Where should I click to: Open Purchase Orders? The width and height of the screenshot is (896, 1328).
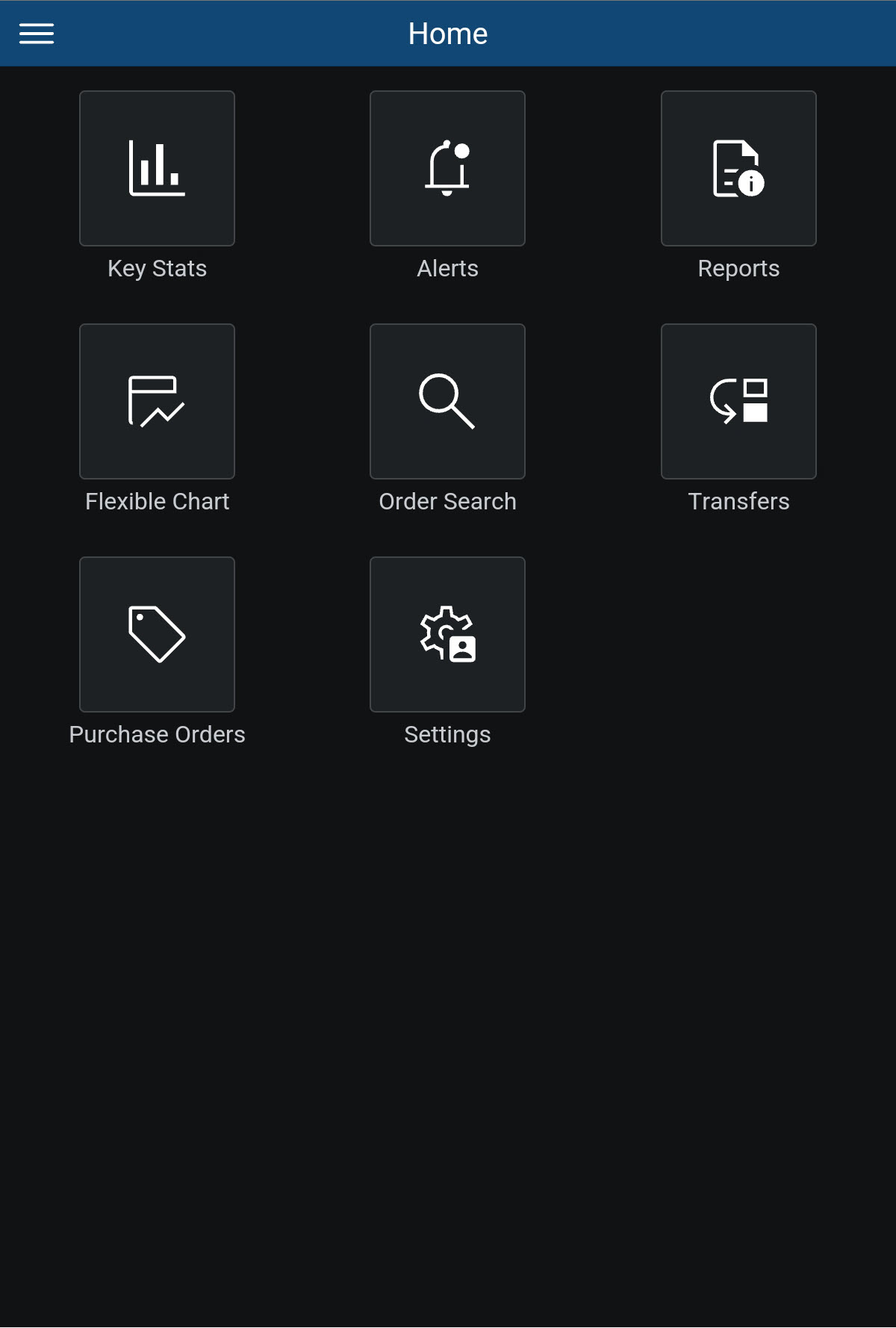point(157,635)
